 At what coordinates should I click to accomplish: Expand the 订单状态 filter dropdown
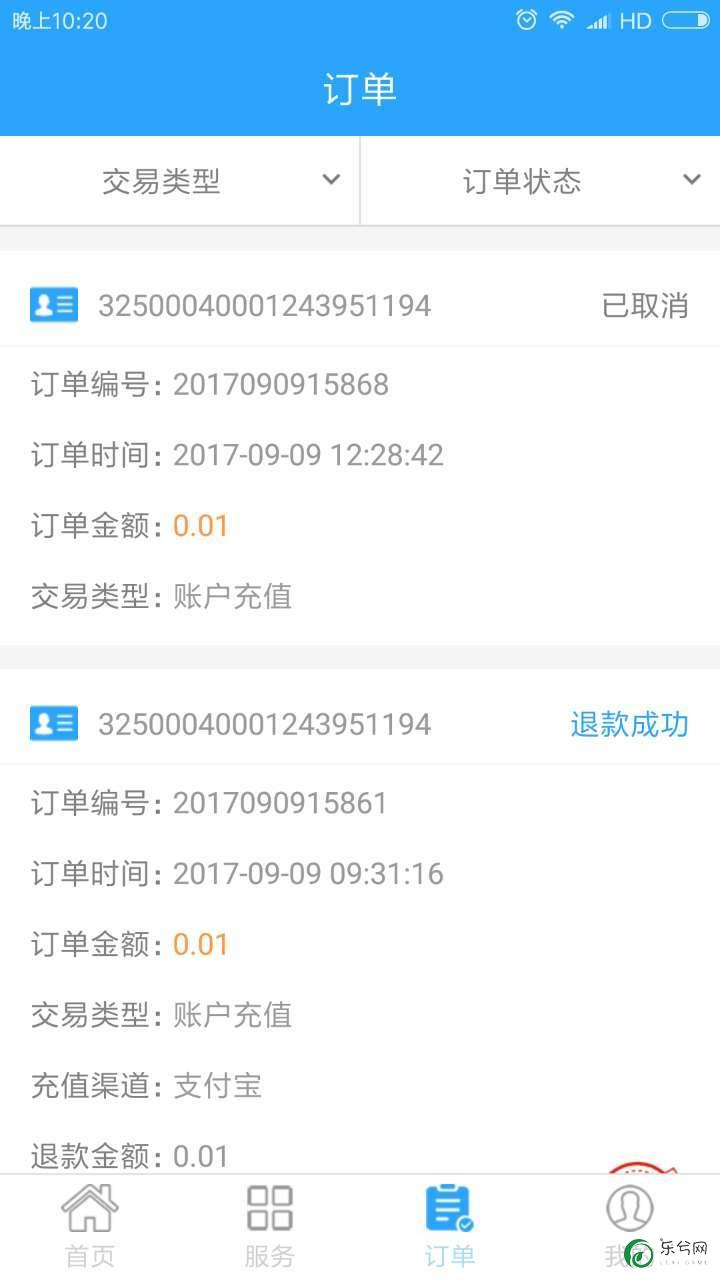click(540, 181)
